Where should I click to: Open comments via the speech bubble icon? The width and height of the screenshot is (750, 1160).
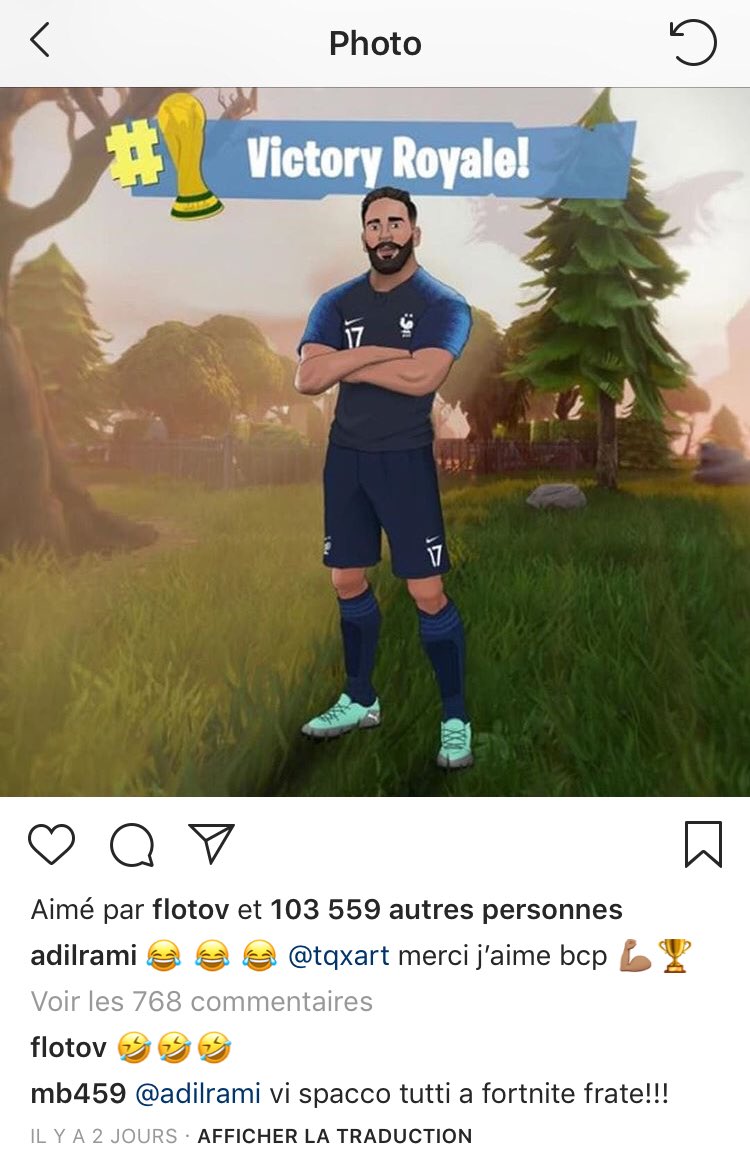[x=132, y=846]
